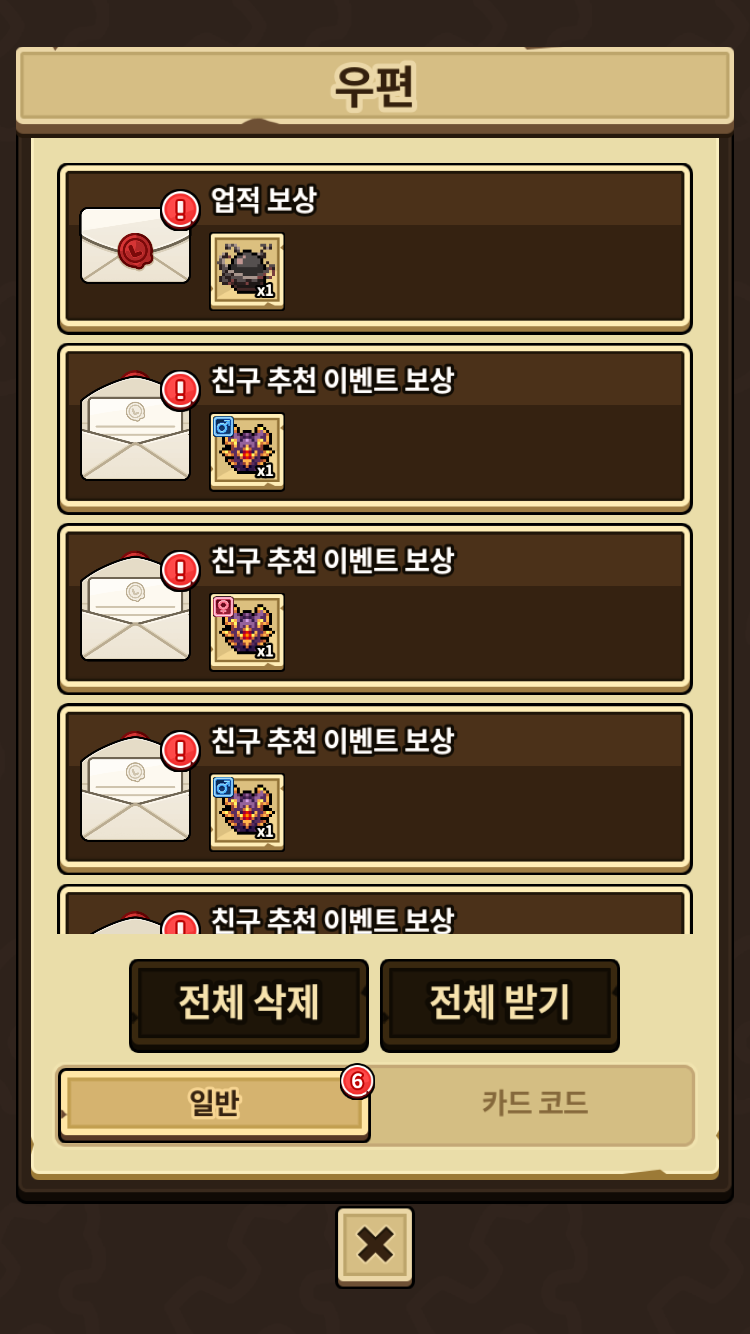
Task: Claim all mail with 전체 받기
Action: 500,1003
